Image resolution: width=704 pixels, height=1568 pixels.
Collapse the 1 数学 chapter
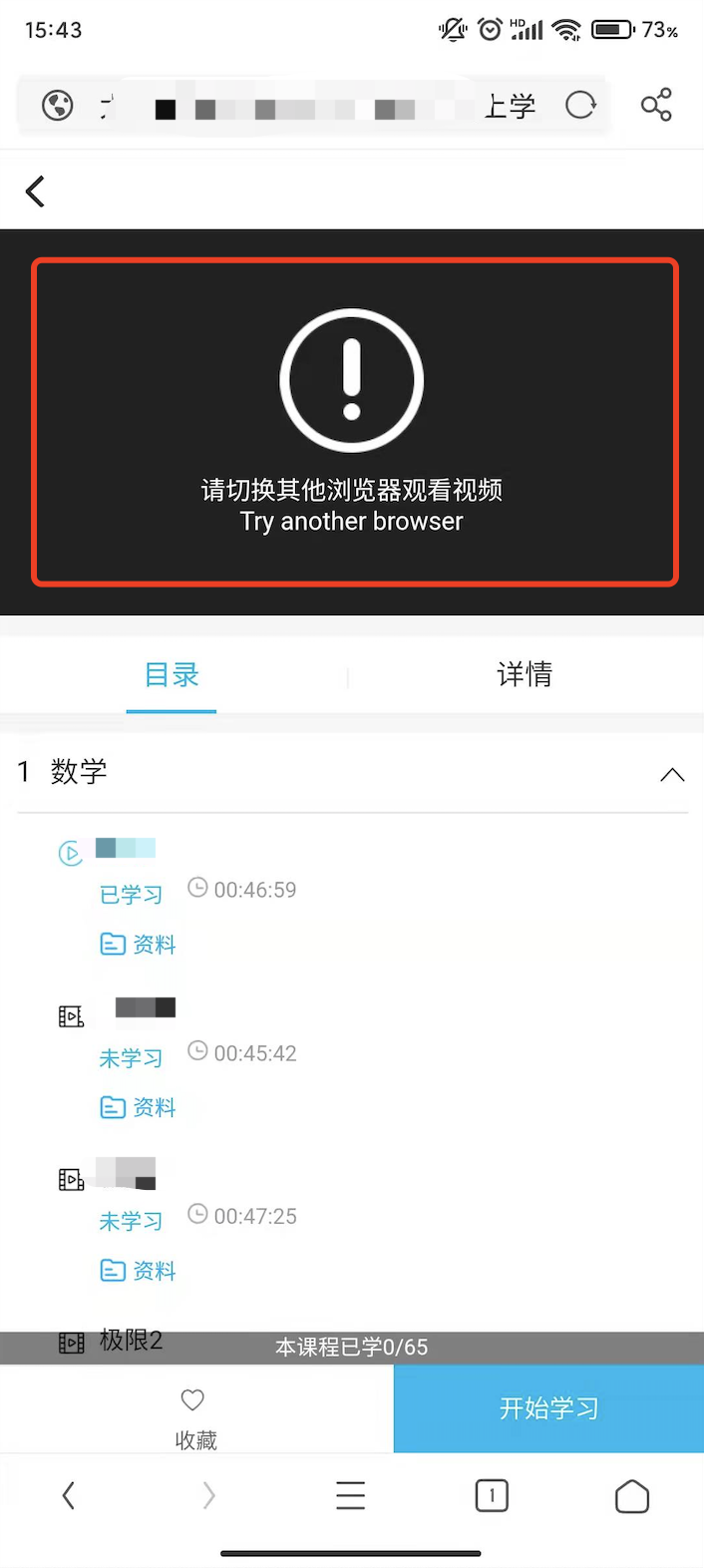pyautogui.click(x=672, y=774)
